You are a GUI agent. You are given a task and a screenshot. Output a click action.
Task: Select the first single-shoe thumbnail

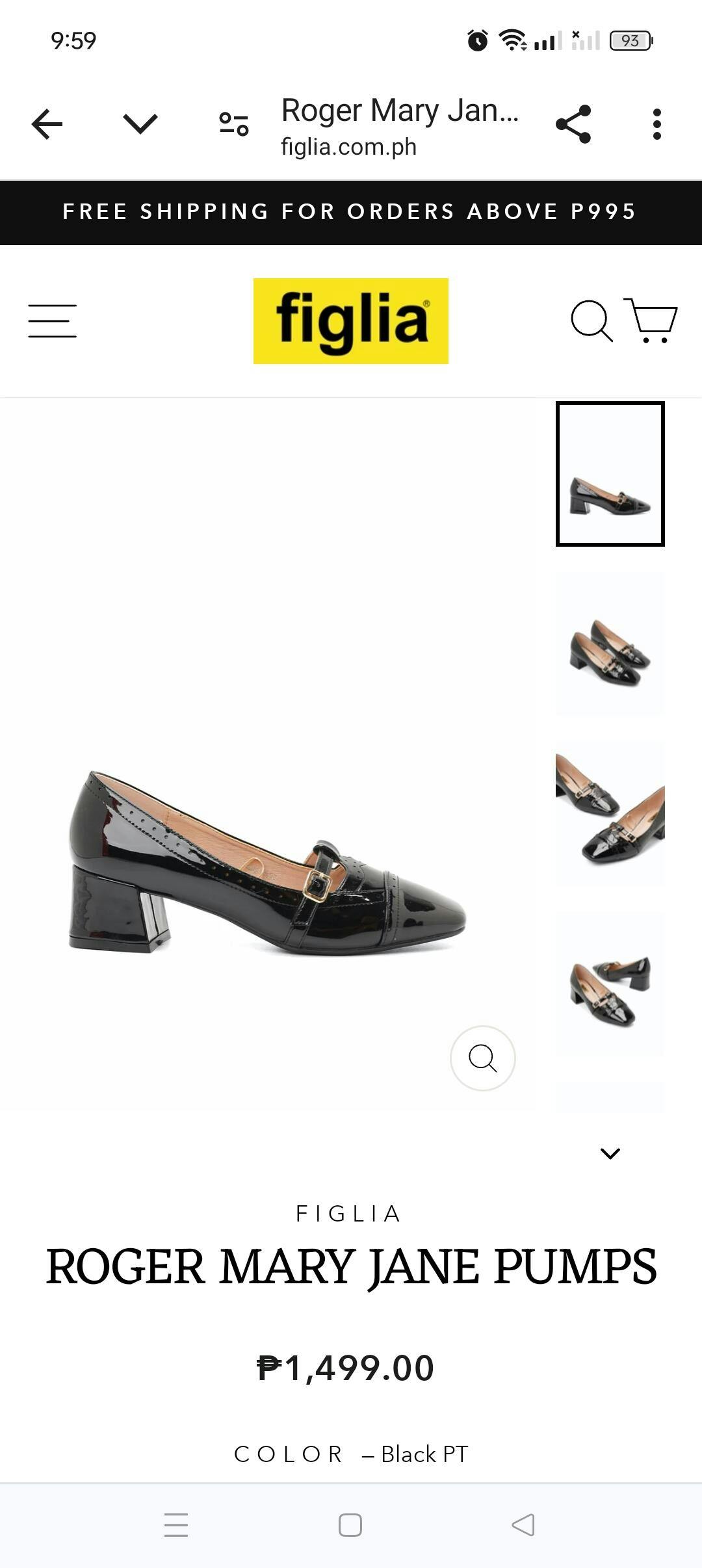(x=610, y=474)
